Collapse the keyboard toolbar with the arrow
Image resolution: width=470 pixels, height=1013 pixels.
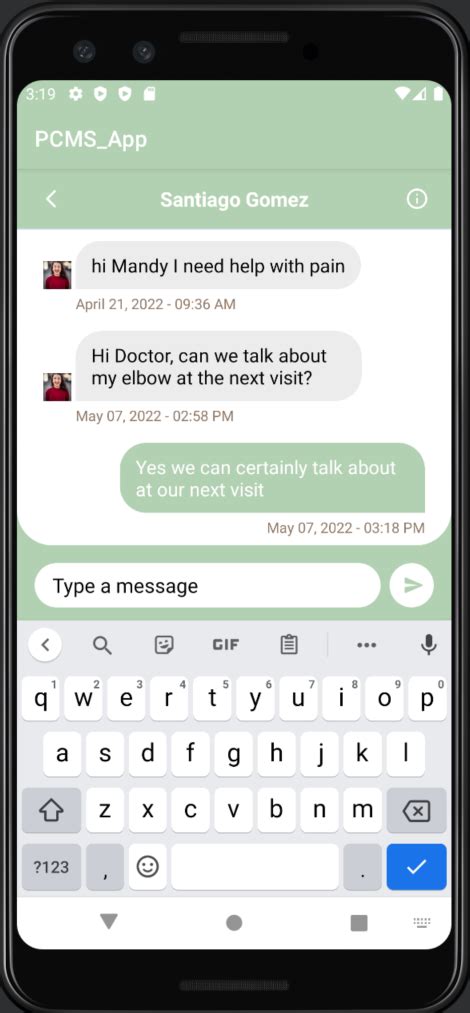pos(45,644)
